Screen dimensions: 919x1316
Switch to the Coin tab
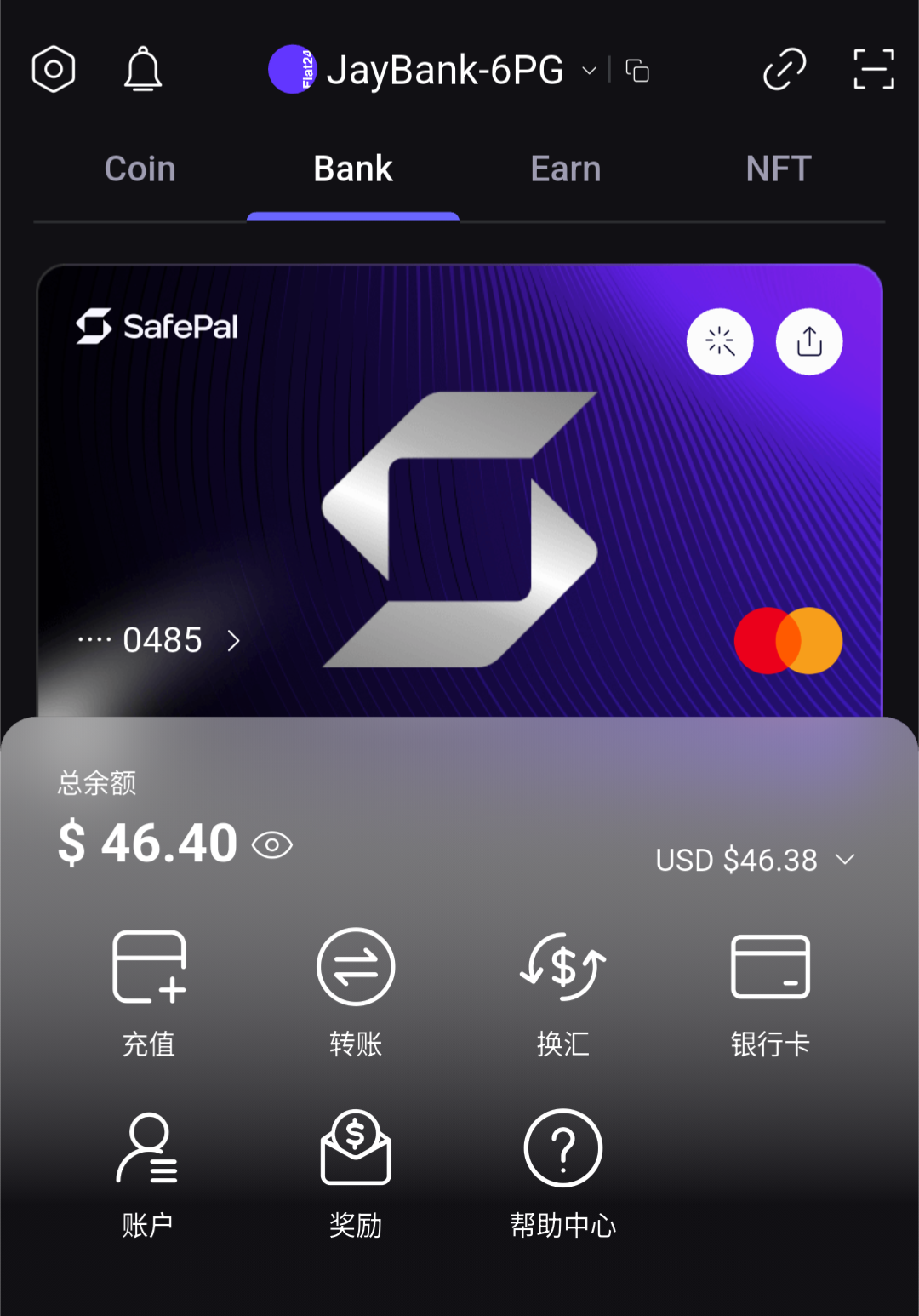tap(140, 169)
